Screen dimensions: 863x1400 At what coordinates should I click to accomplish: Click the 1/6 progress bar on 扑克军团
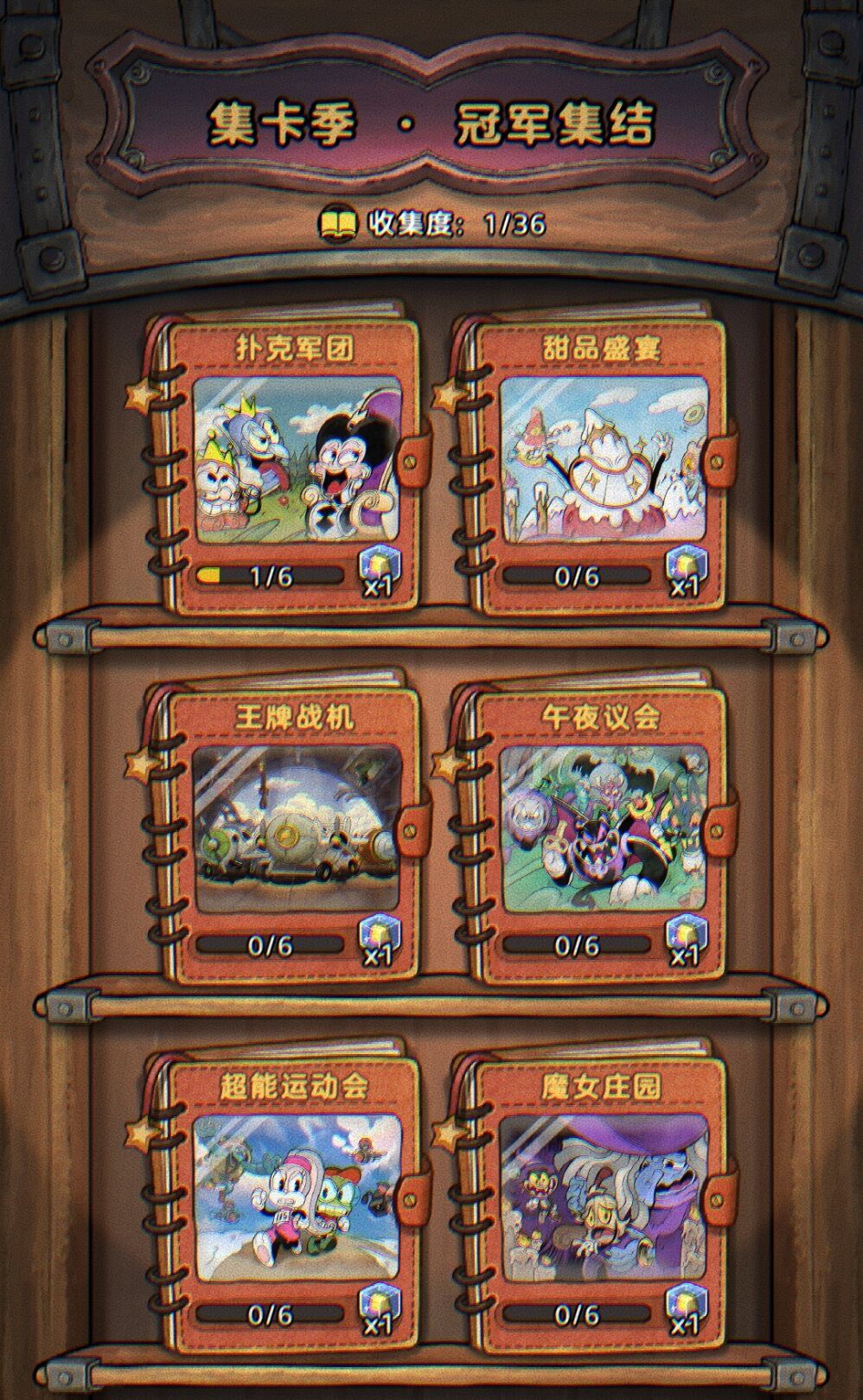tap(271, 573)
